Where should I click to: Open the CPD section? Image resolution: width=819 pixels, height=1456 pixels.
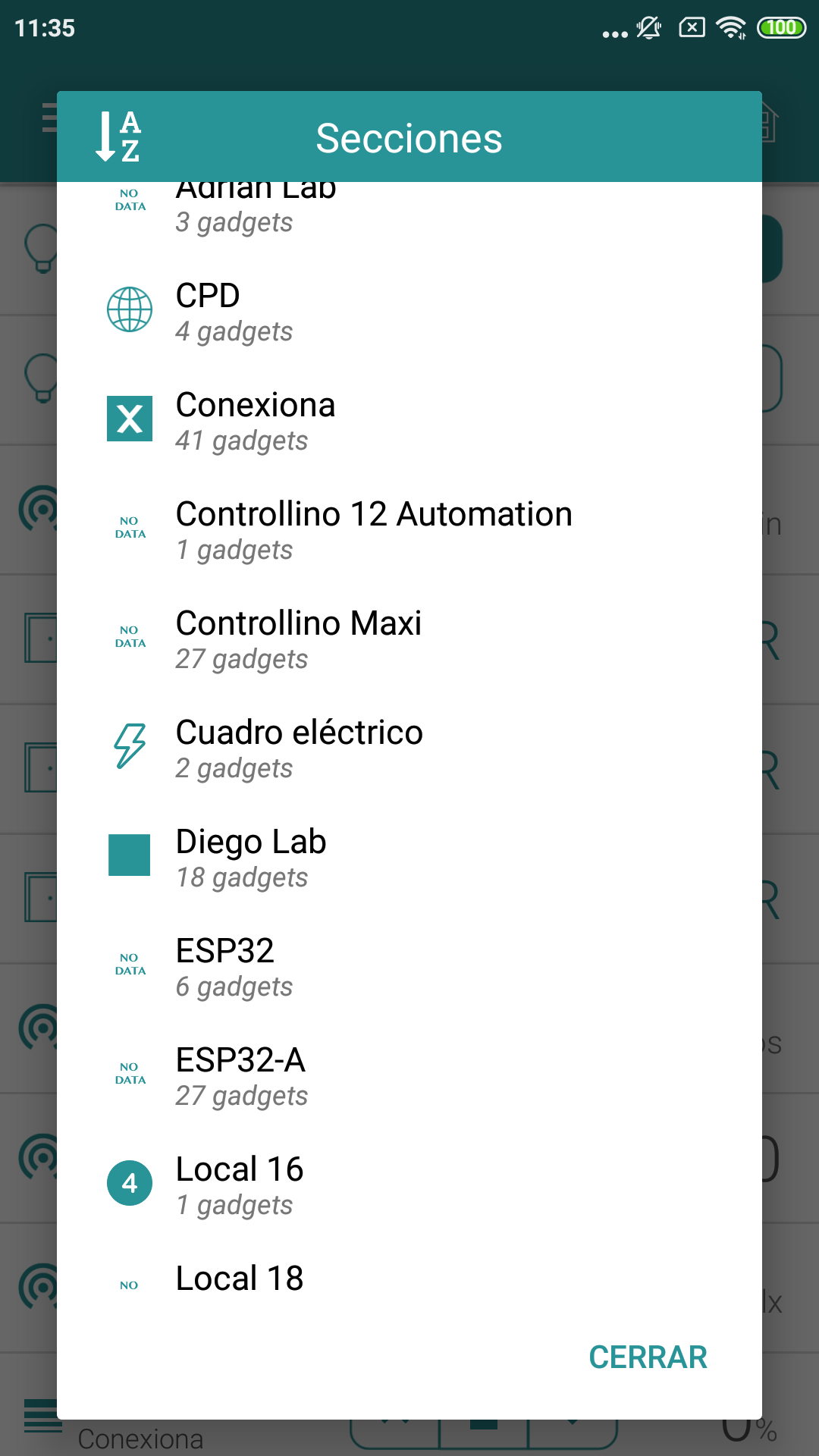(x=409, y=312)
